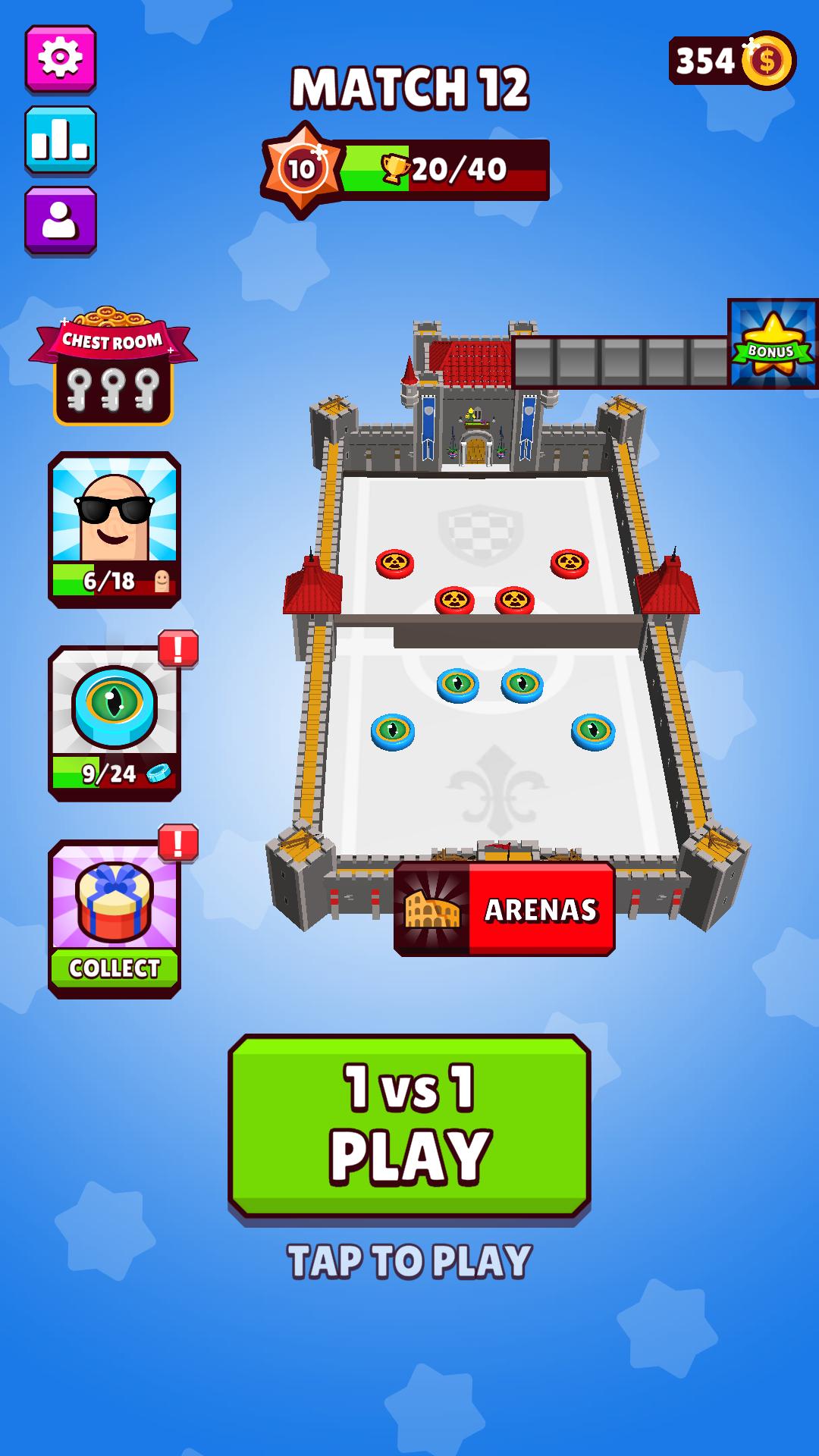The width and height of the screenshot is (819, 1456).
Task: Open the settings gear
Action: (61, 59)
